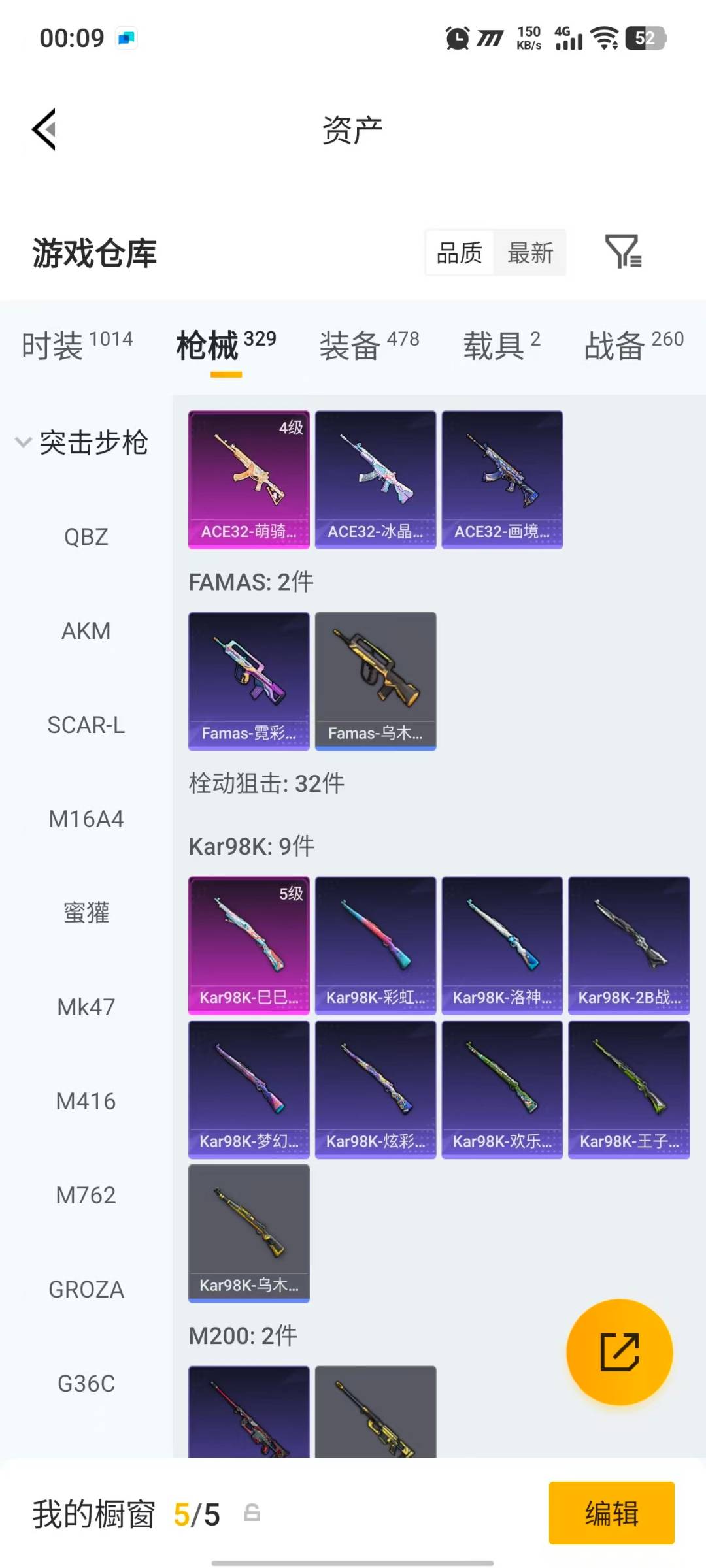Select M416 in the sidebar list
The height and width of the screenshot is (1568, 706).
click(86, 1101)
